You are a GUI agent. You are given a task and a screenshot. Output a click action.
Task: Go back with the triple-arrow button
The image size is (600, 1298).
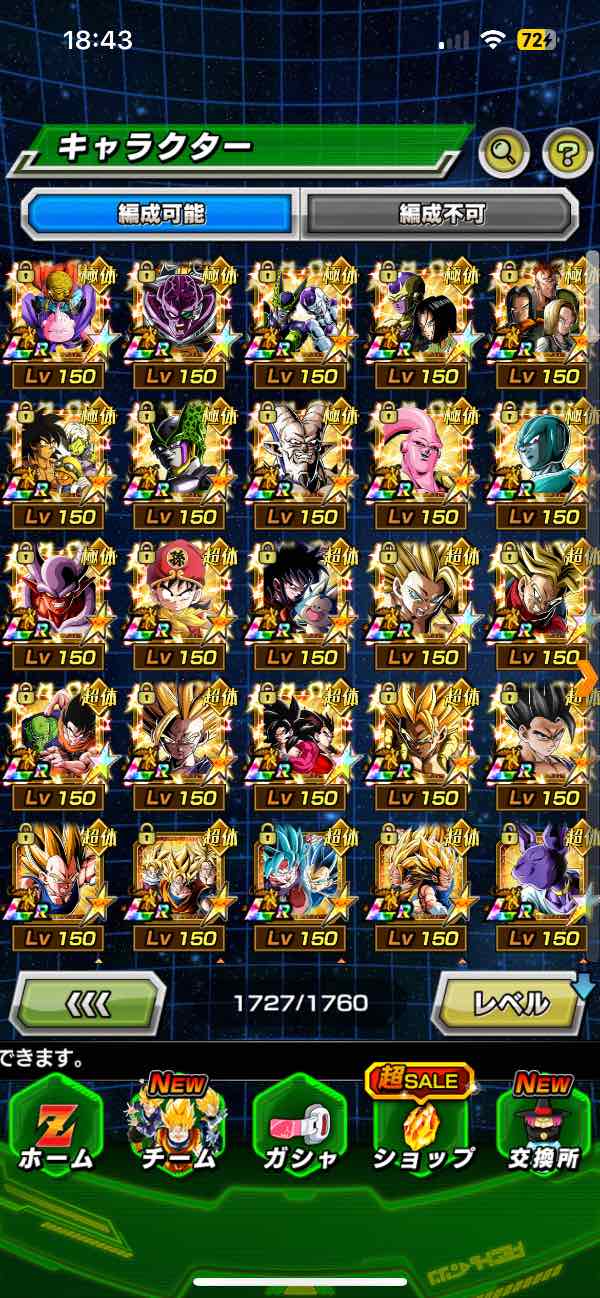[x=87, y=1002]
